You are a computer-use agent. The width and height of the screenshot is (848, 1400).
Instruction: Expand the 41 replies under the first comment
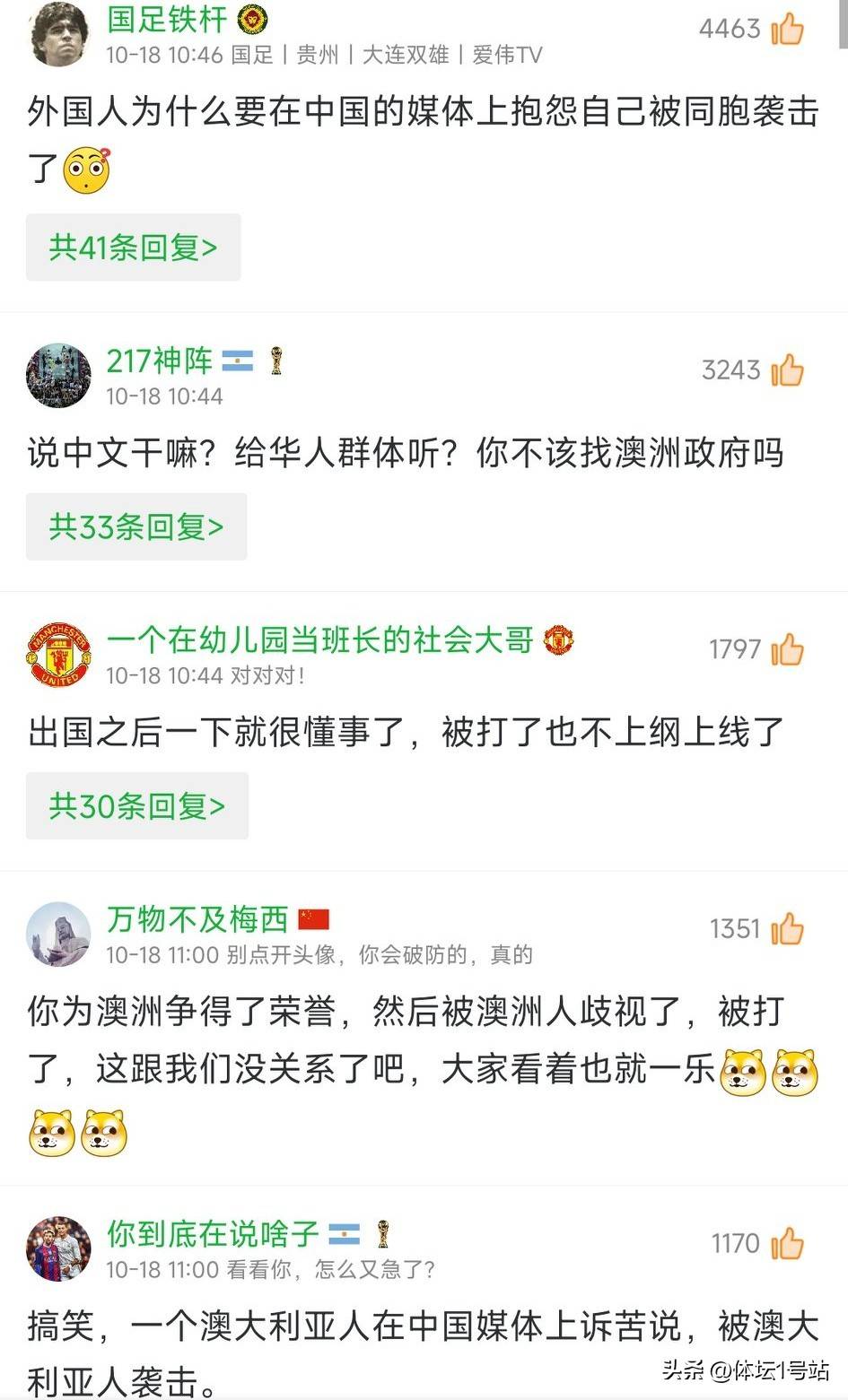(133, 247)
